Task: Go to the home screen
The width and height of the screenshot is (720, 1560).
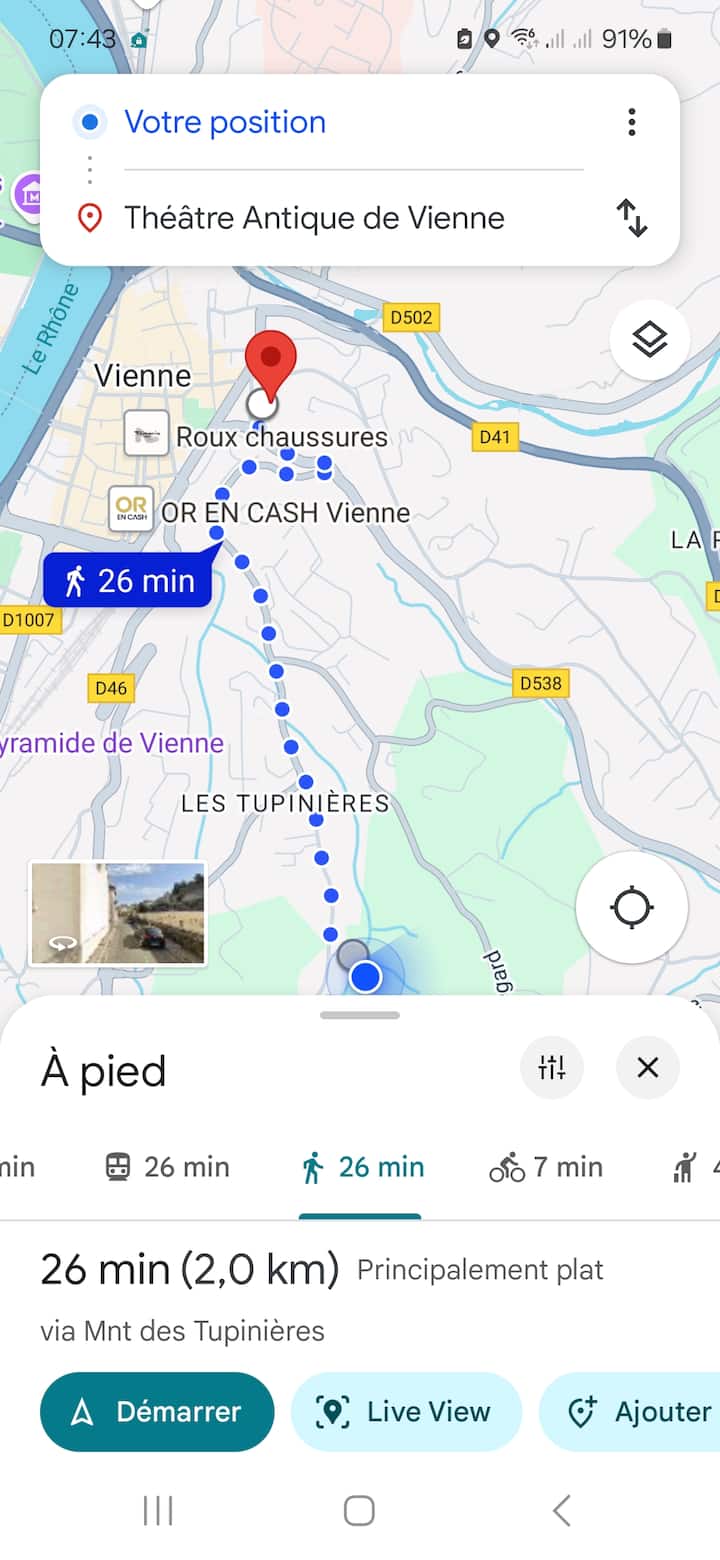Action: pyautogui.click(x=359, y=1510)
